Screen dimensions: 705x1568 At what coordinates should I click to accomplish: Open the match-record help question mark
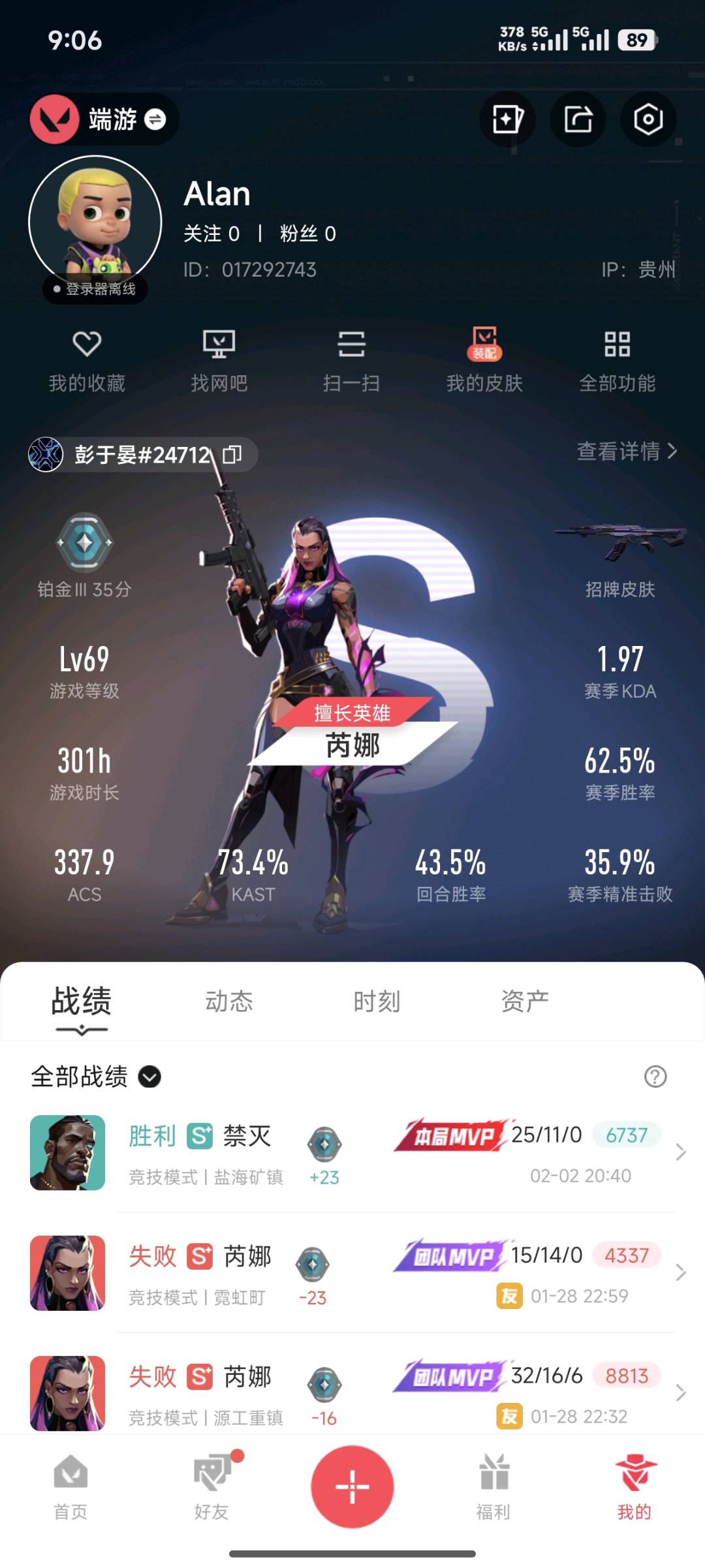tap(655, 1077)
